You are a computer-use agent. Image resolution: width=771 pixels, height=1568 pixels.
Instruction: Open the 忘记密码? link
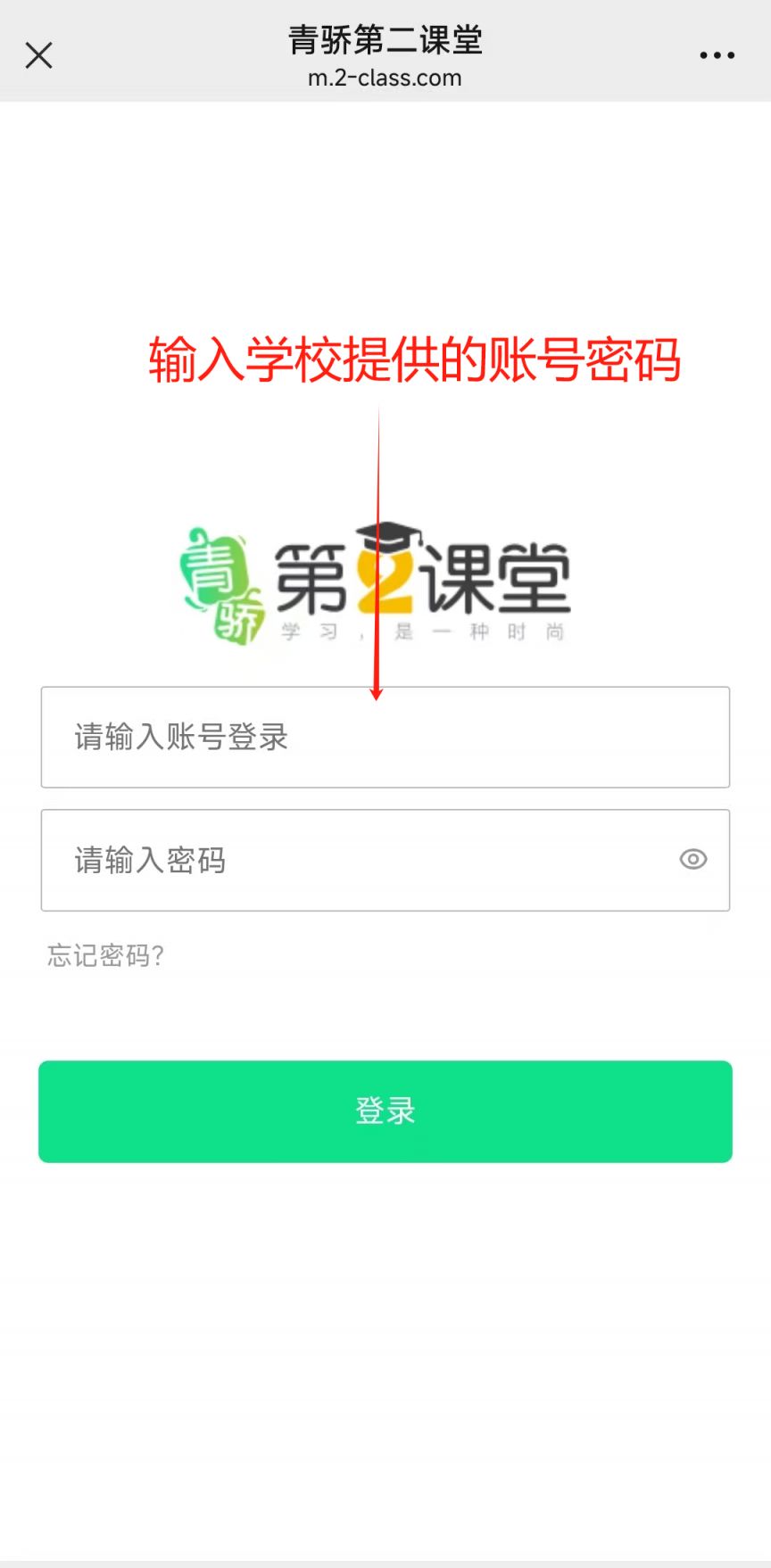tap(105, 956)
